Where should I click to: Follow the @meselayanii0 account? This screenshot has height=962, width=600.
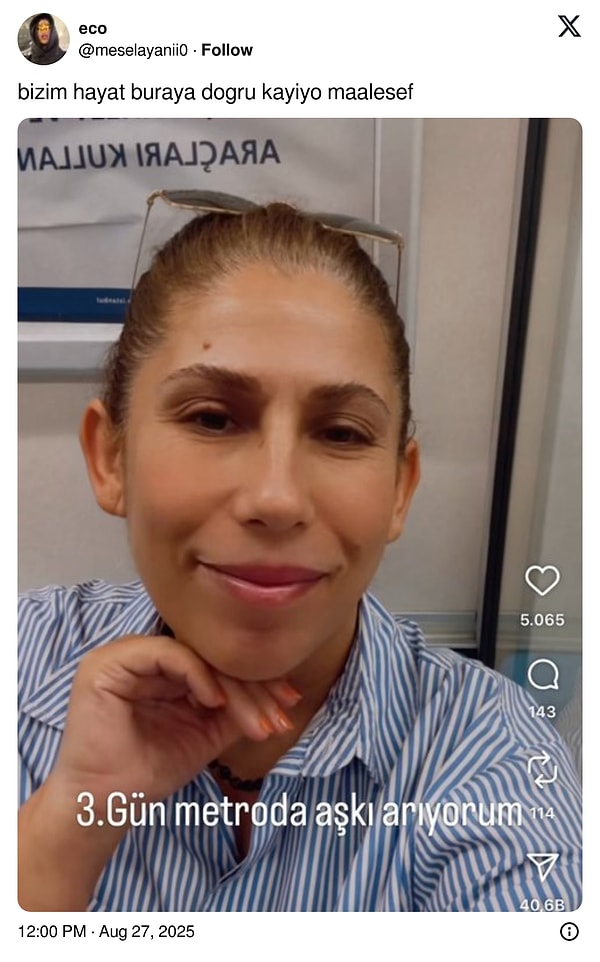[227, 50]
